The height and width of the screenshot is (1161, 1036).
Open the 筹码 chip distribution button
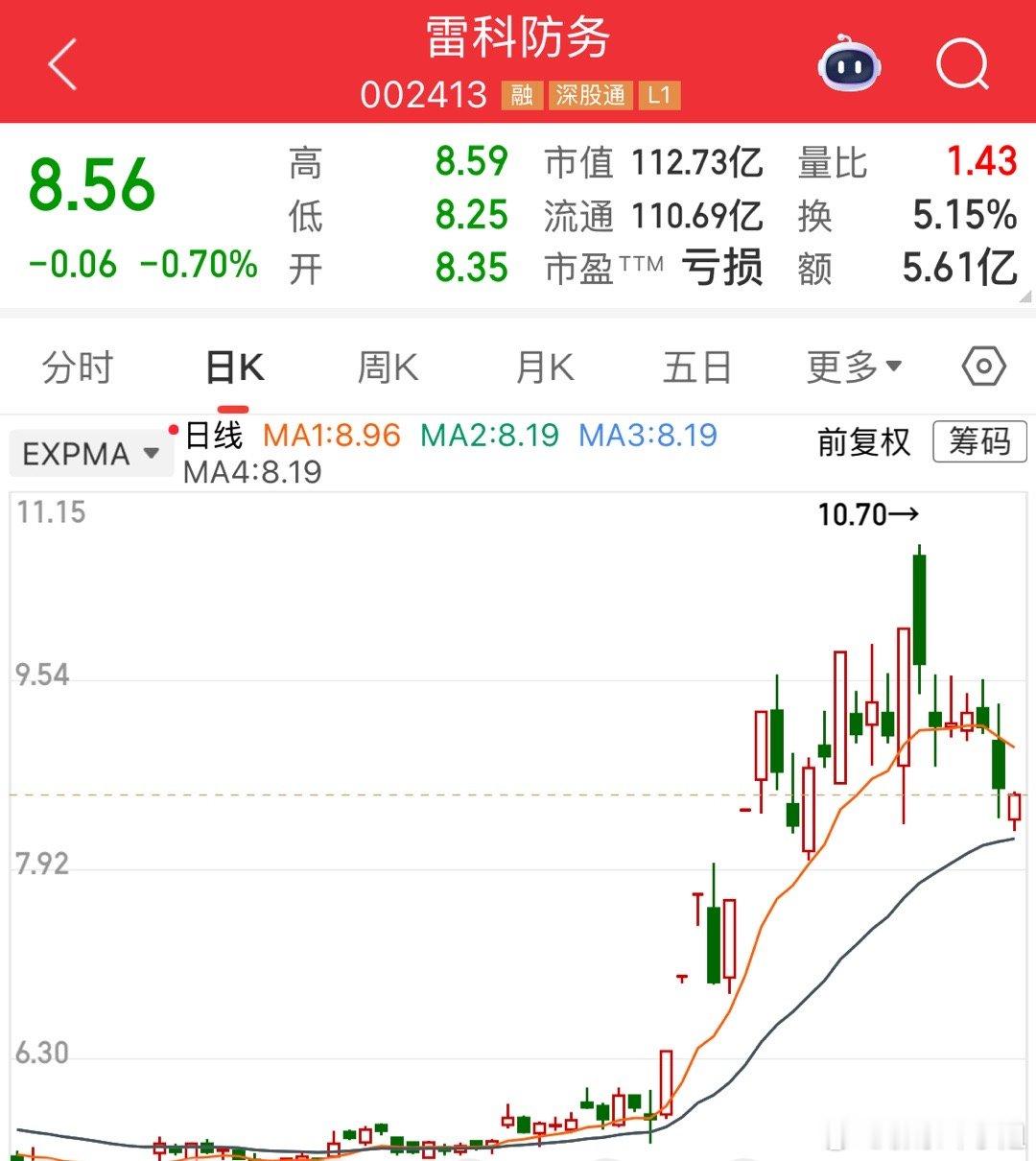(979, 442)
